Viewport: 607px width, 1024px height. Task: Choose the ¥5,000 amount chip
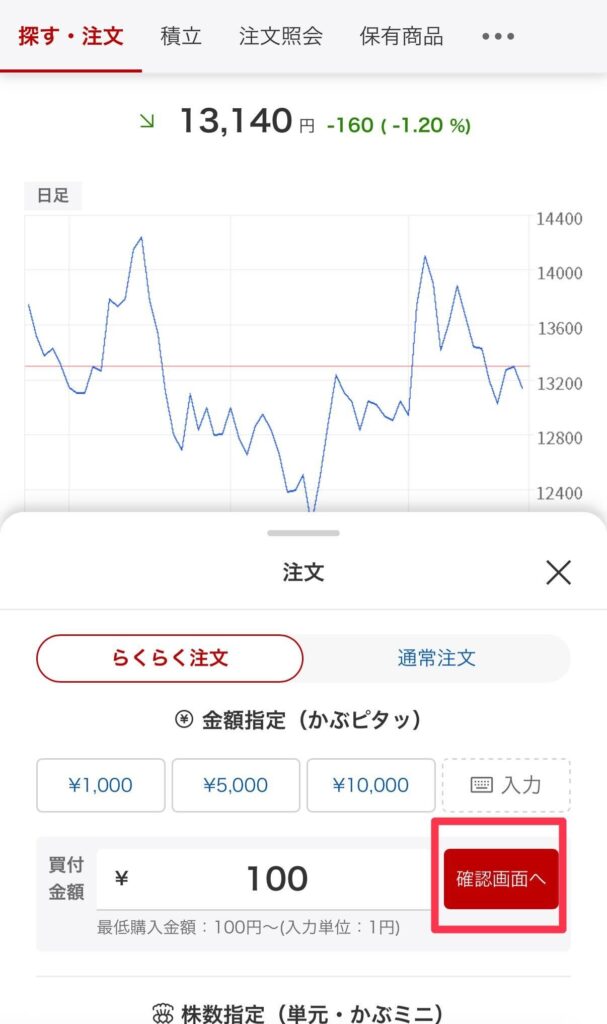pos(236,785)
